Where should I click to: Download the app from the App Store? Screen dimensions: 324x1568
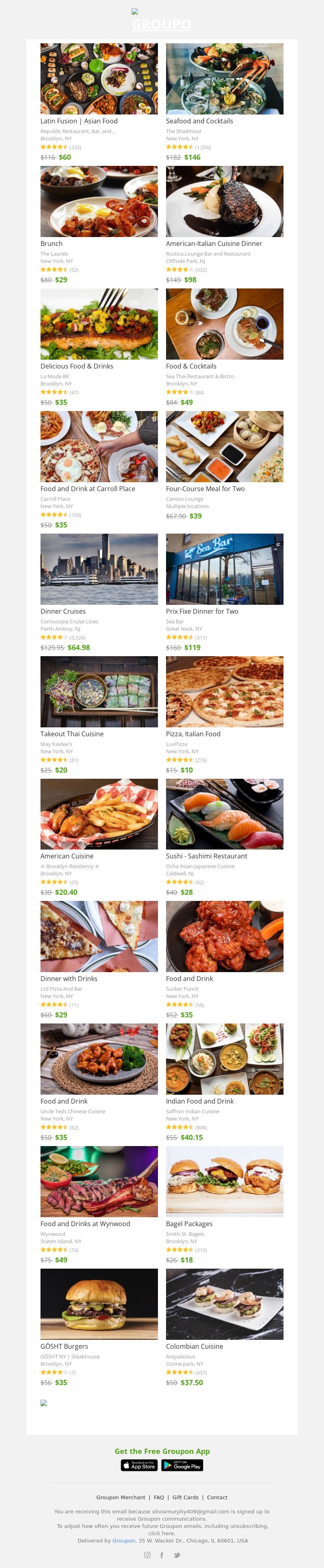(139, 1466)
